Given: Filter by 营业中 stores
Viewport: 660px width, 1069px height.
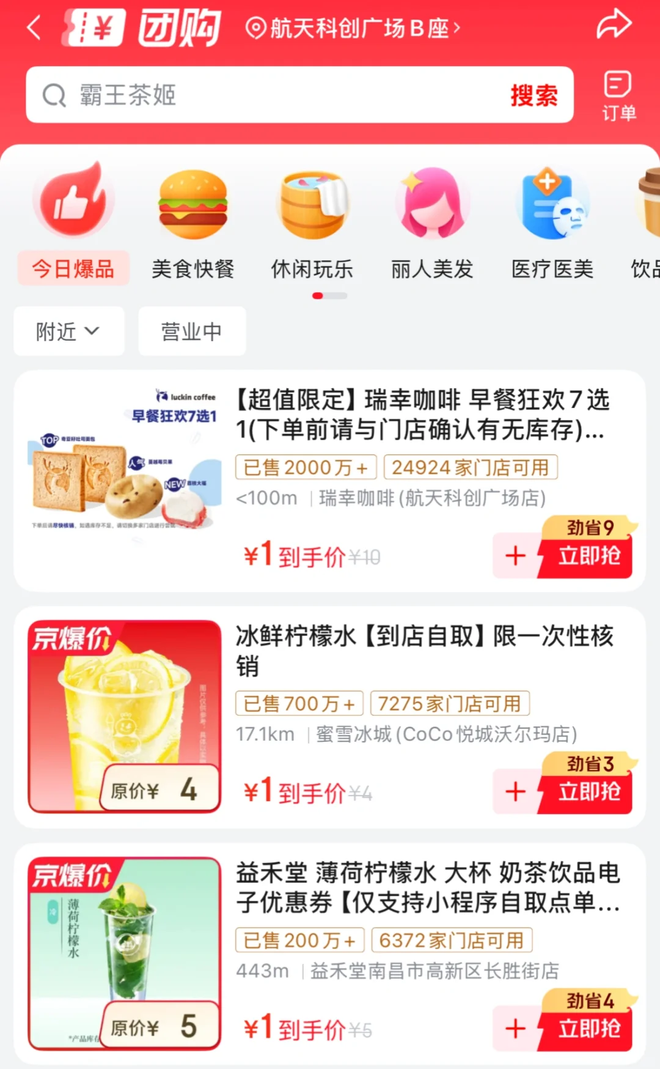Looking at the screenshot, I should (192, 332).
